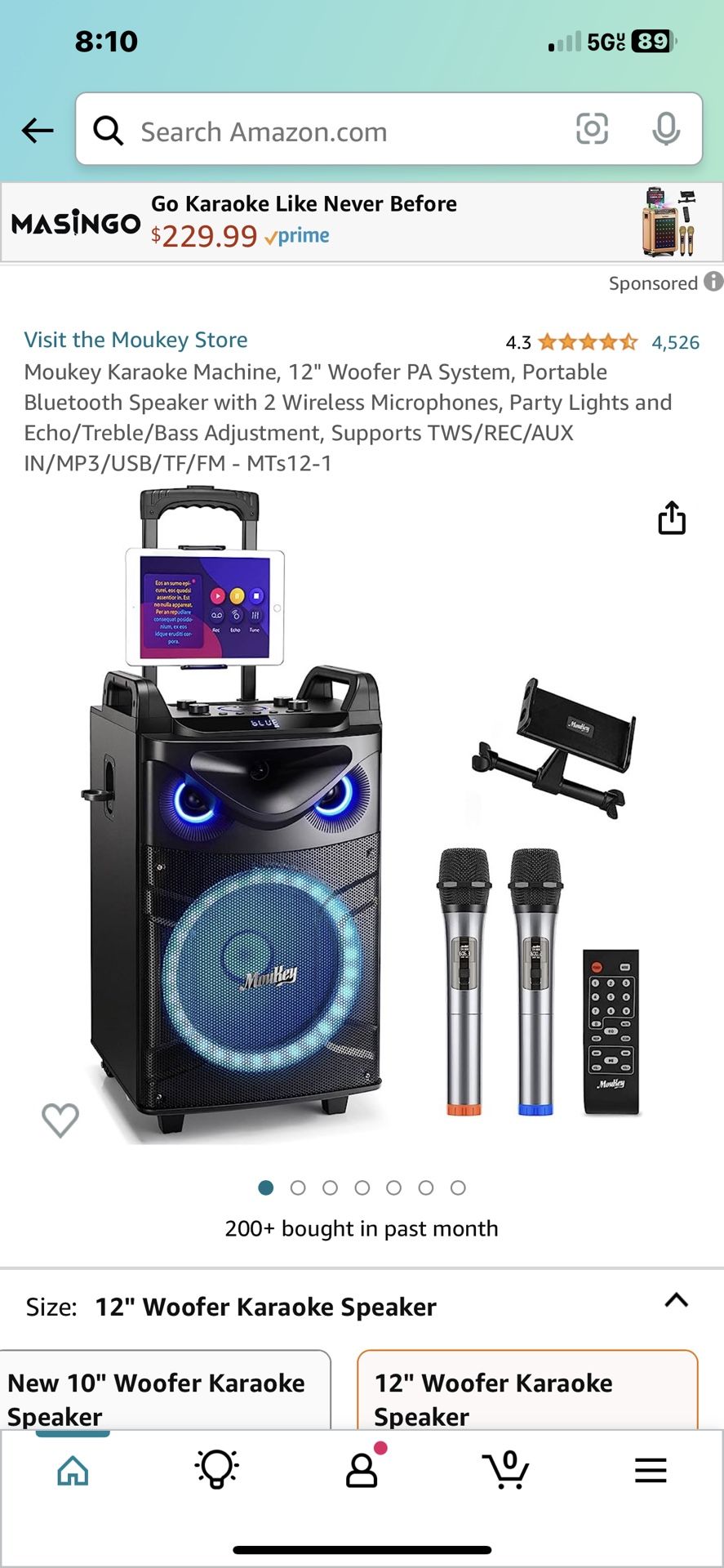Add the karaoke machine to your wish list

60,1120
